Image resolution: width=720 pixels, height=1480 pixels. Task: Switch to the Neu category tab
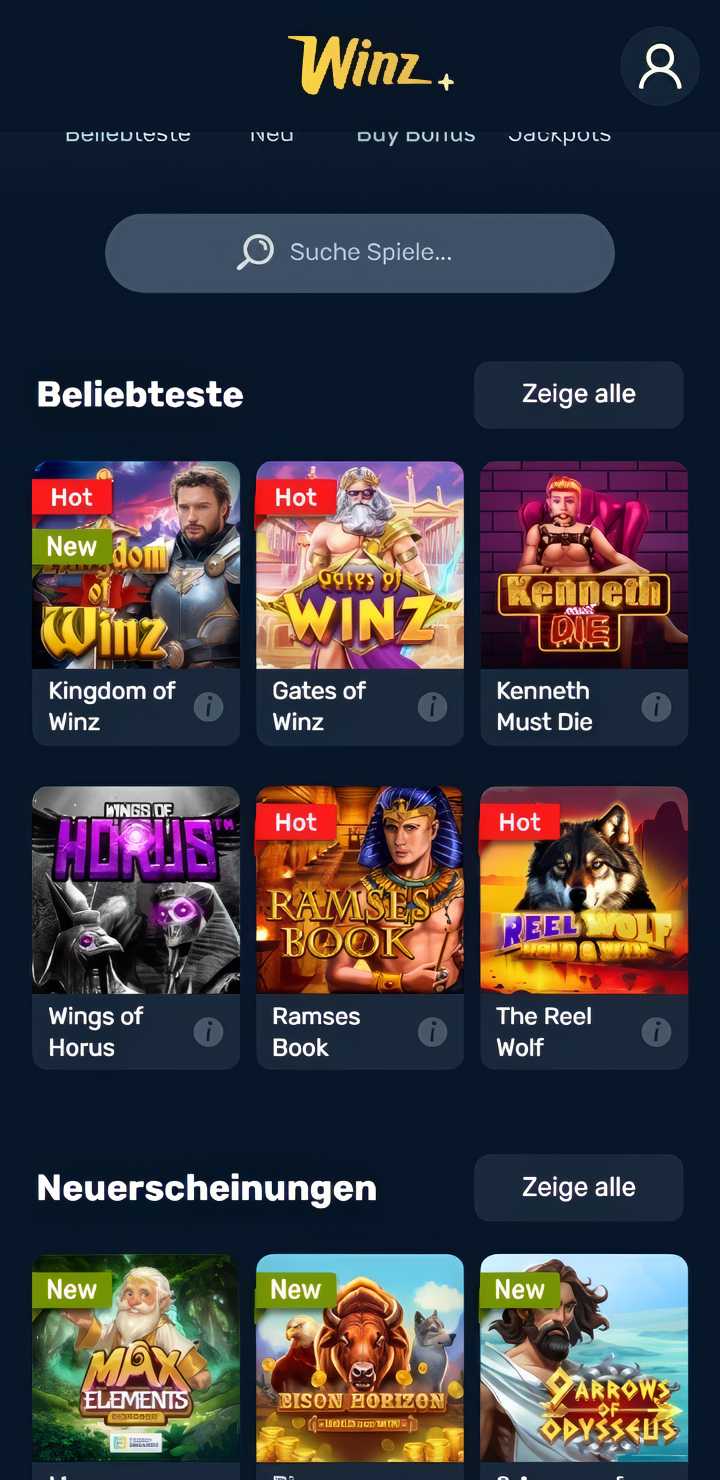coord(271,135)
